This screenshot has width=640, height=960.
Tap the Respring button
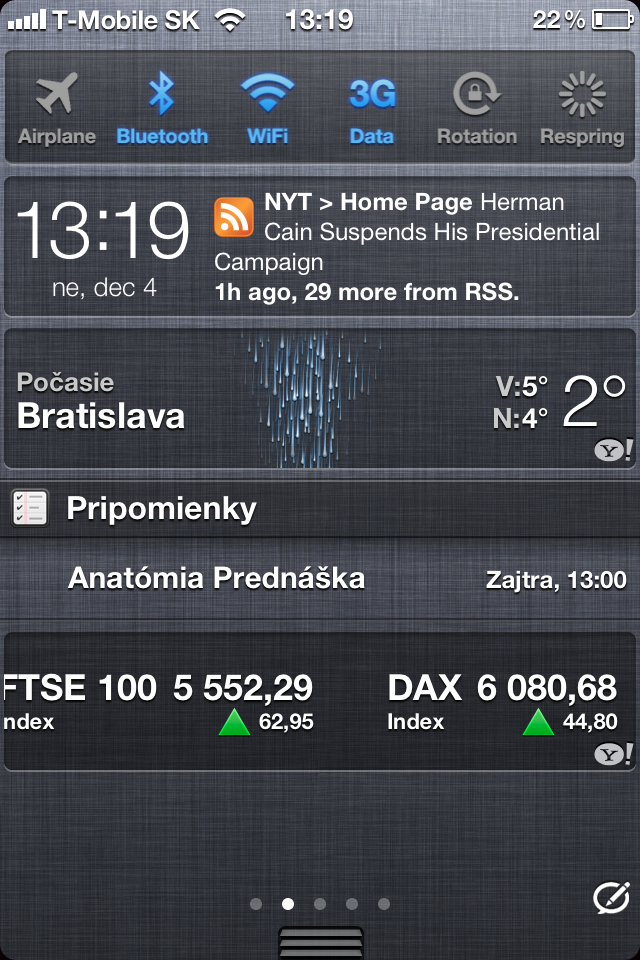(582, 108)
